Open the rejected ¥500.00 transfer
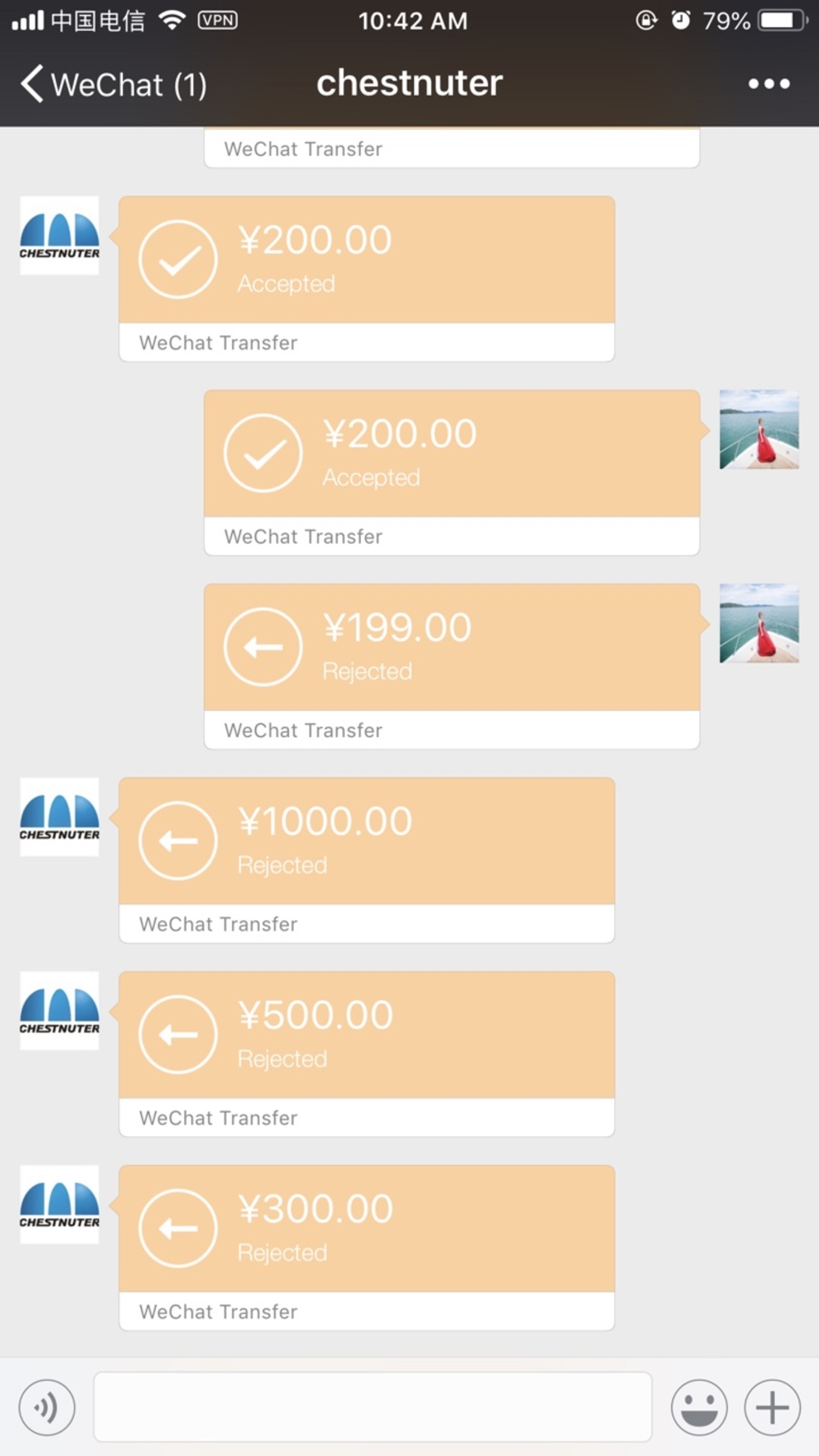The height and width of the screenshot is (1456, 819). (367, 1054)
